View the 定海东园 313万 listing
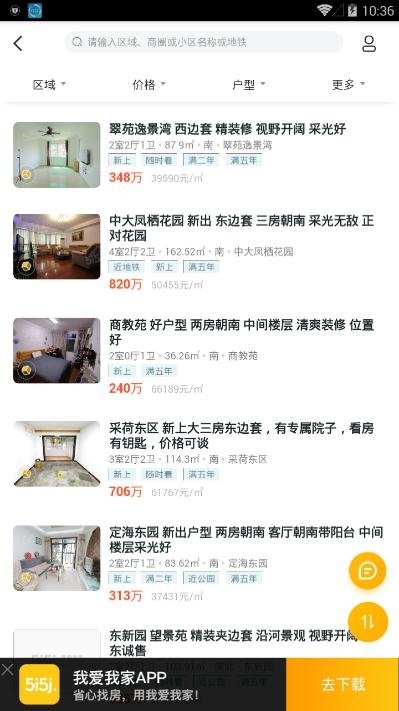399x711 pixels. (x=200, y=563)
